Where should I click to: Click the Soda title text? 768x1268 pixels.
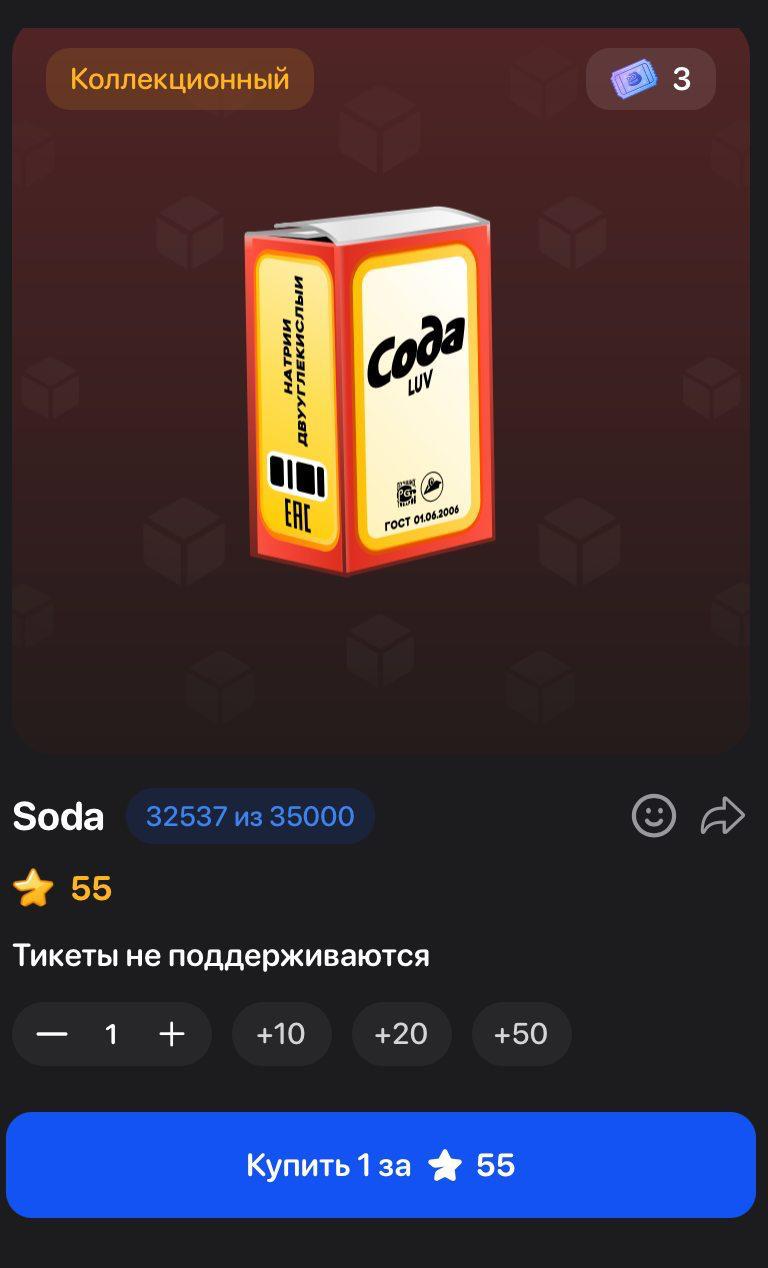[57, 816]
